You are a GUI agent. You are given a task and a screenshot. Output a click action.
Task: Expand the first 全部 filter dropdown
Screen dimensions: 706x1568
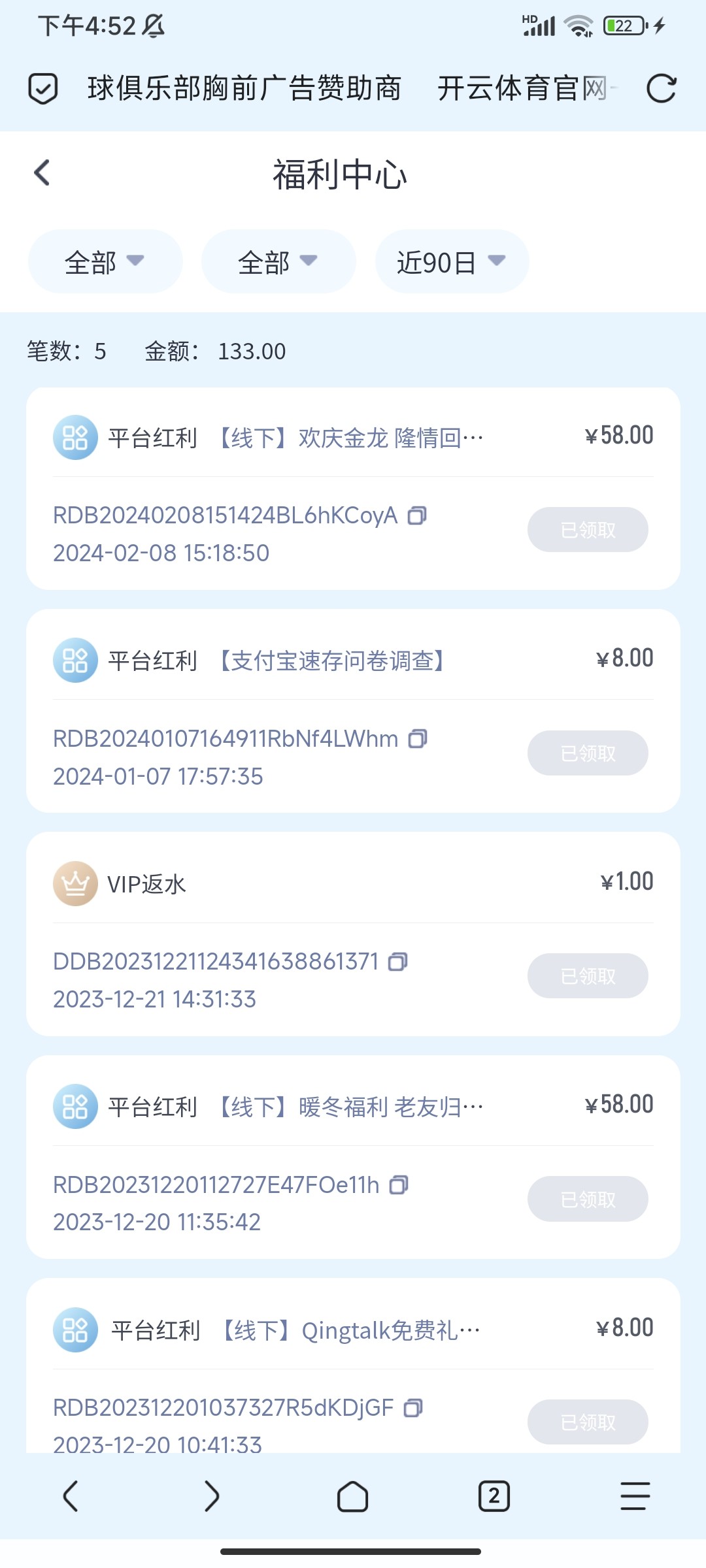point(105,262)
